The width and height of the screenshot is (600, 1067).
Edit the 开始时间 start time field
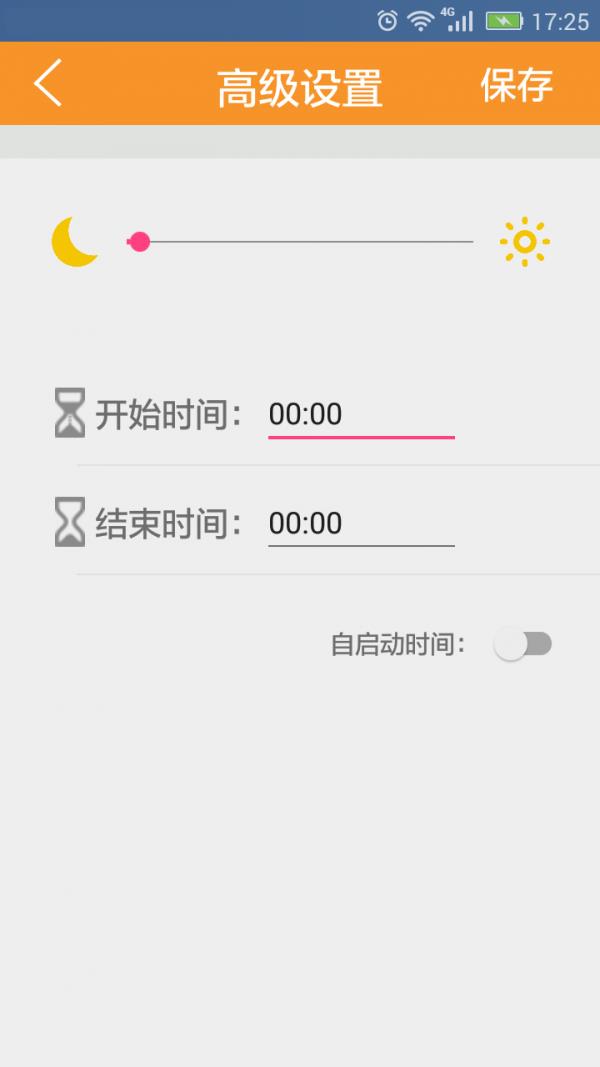pos(361,415)
